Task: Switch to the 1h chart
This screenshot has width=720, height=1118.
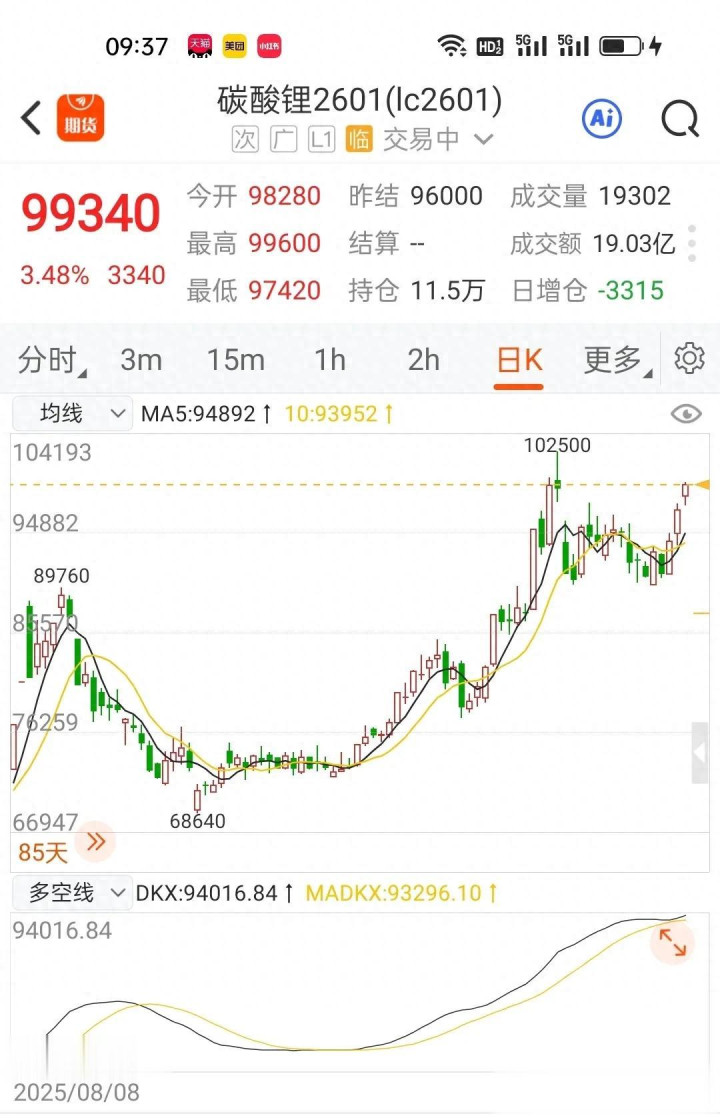Action: point(329,359)
